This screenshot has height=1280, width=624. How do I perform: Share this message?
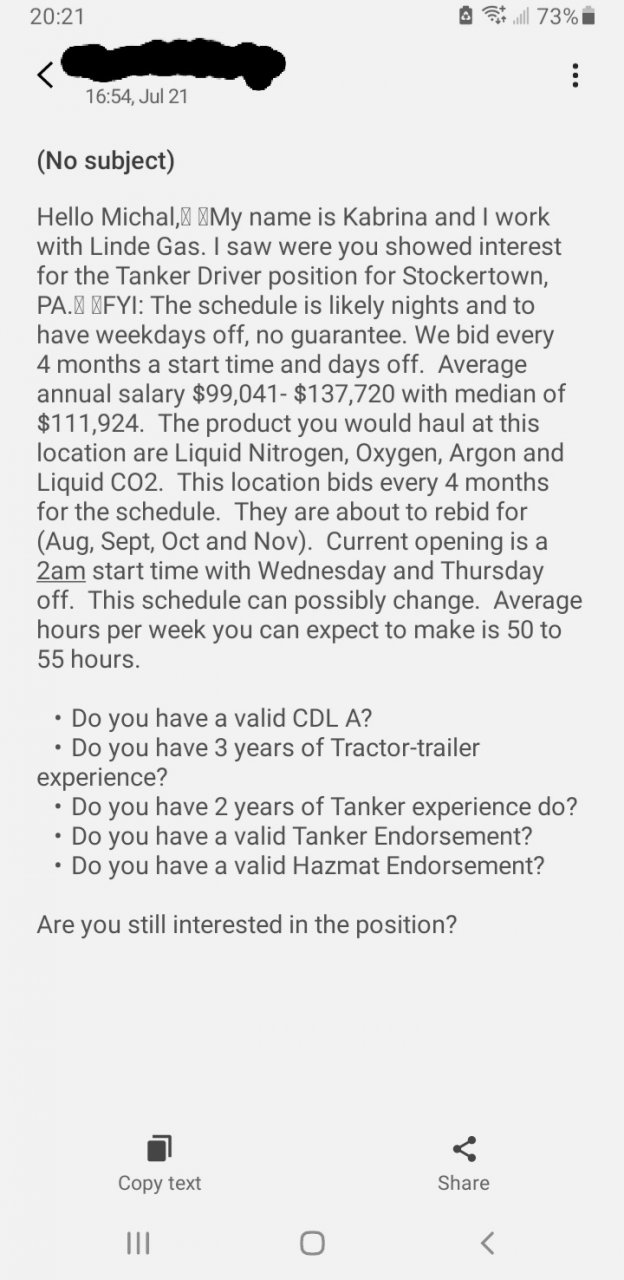[463, 1164]
